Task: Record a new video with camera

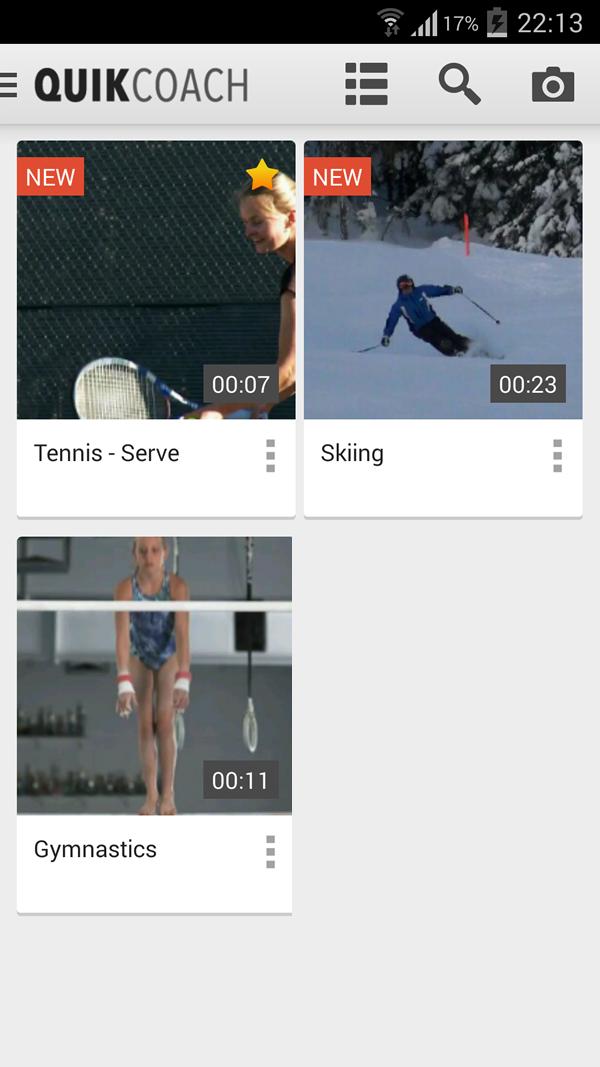Action: (x=552, y=85)
